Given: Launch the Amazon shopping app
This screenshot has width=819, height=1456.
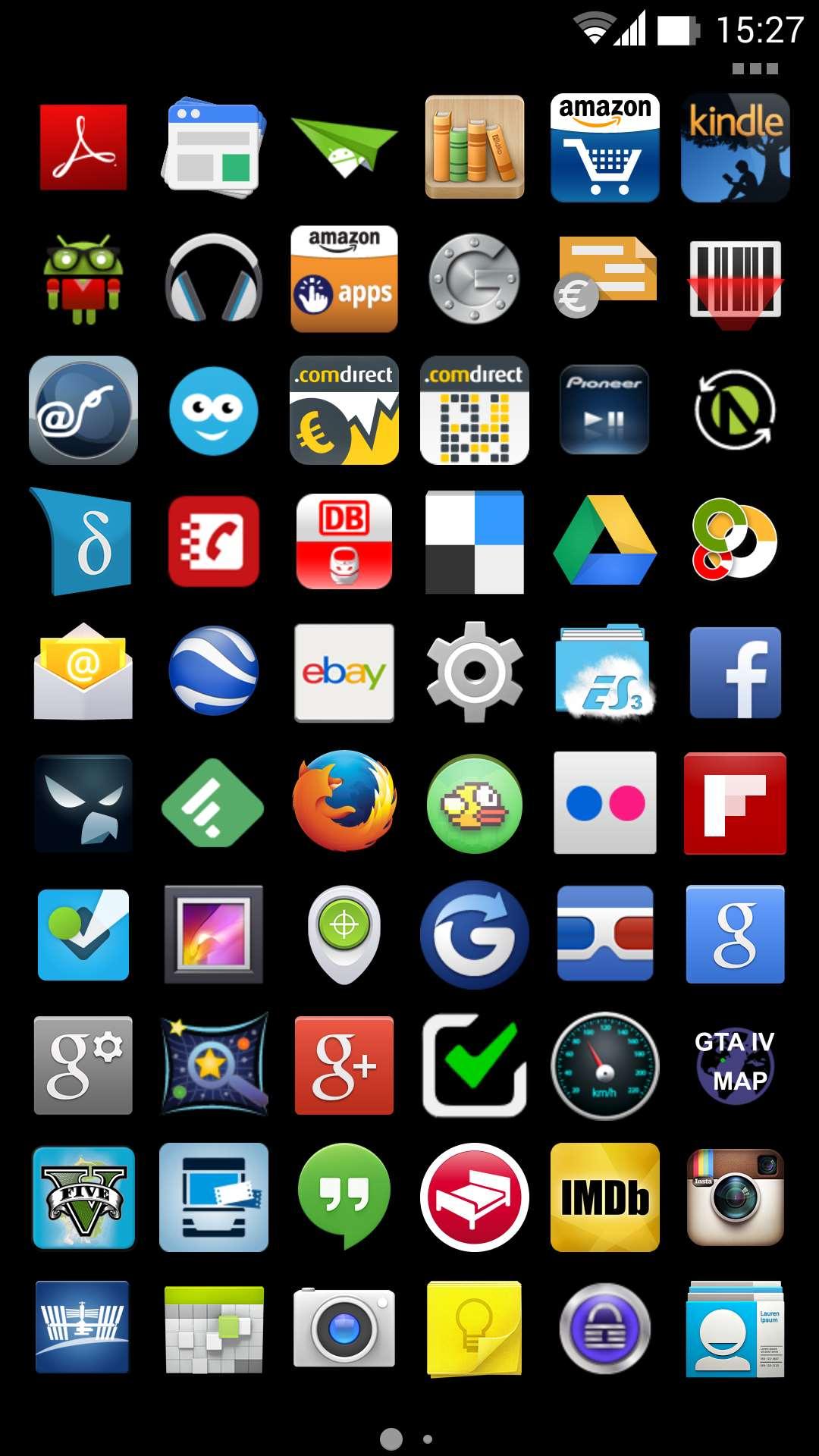Looking at the screenshot, I should coord(604,148).
